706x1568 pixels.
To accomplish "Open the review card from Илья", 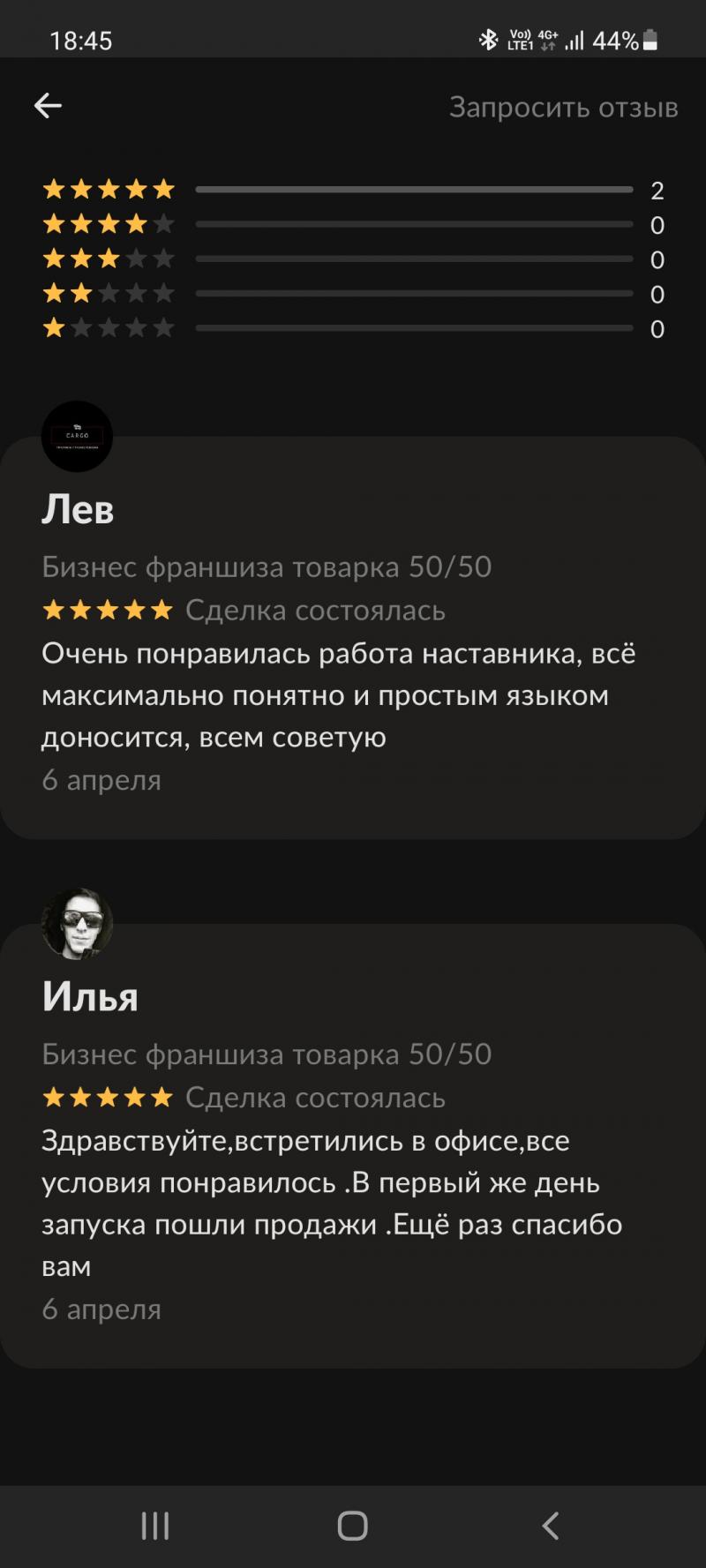I will point(353,1182).
